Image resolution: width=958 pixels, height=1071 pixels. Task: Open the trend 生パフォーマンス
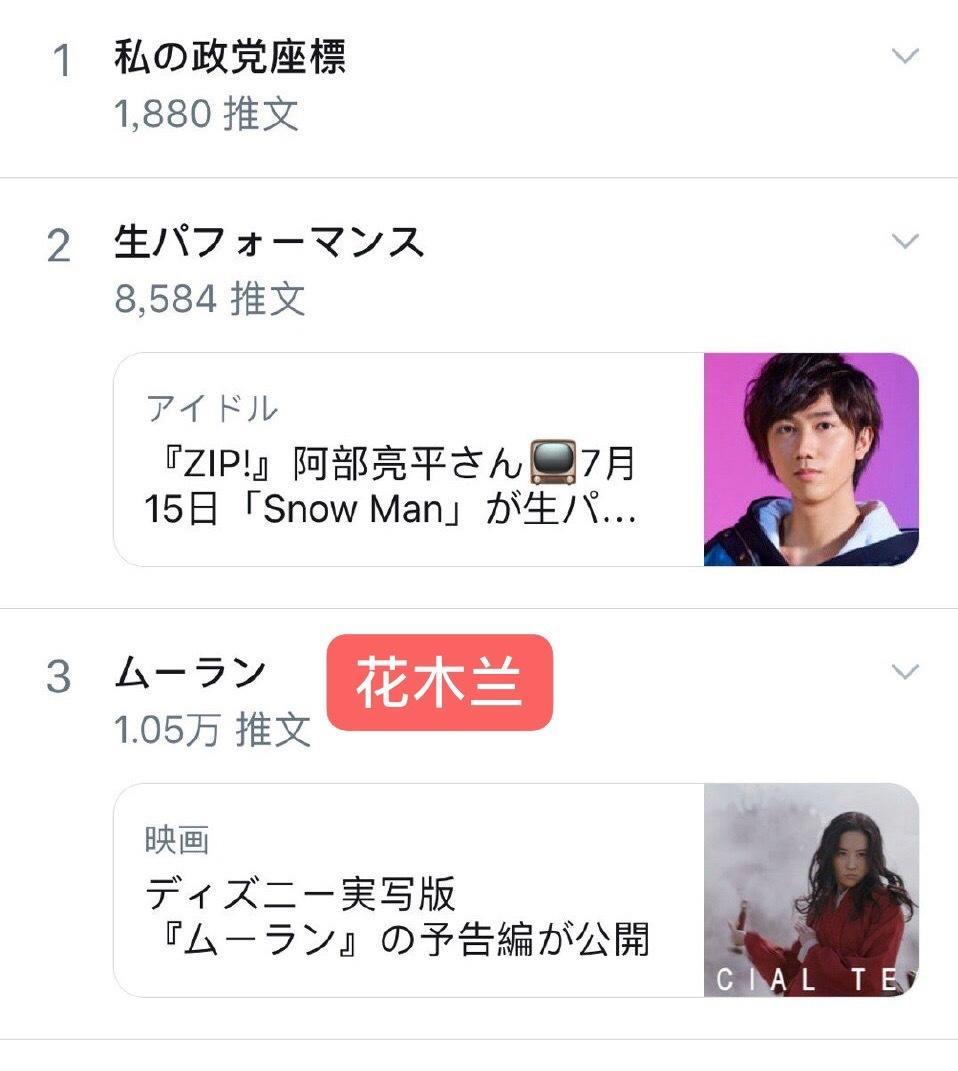pos(269,243)
